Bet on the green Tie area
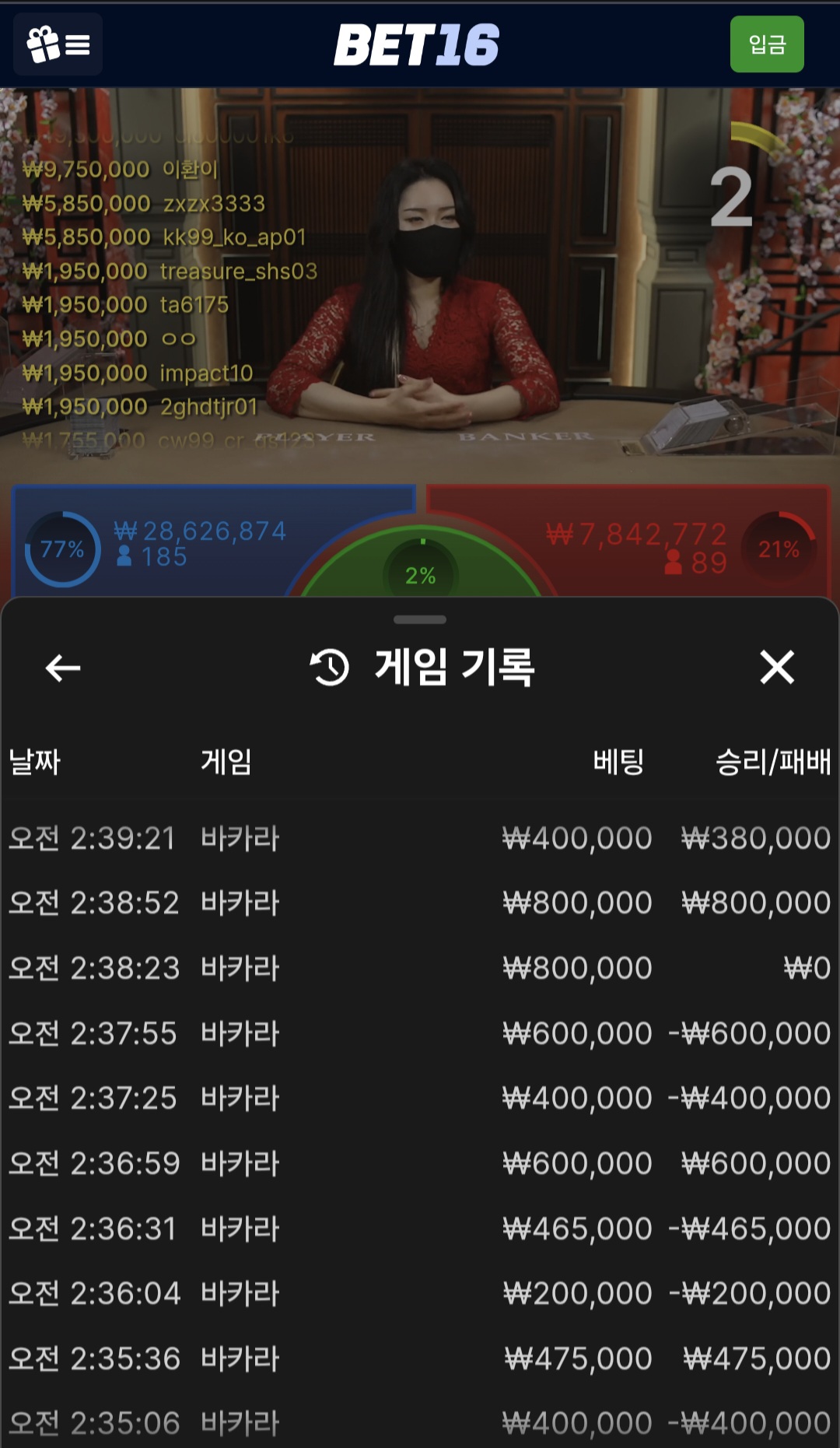840x1448 pixels. point(421,573)
